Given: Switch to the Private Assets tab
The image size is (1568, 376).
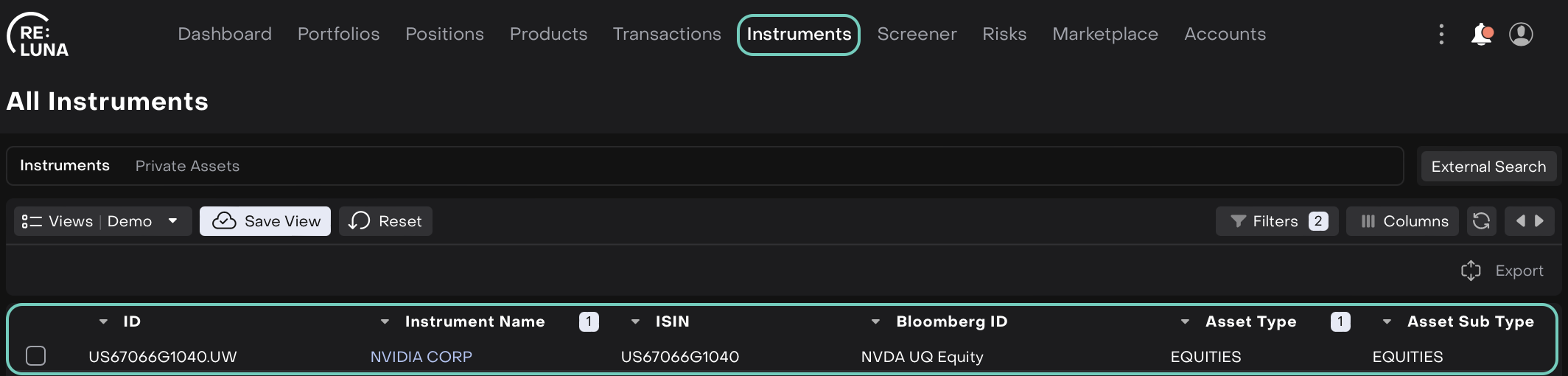Looking at the screenshot, I should 187,166.
